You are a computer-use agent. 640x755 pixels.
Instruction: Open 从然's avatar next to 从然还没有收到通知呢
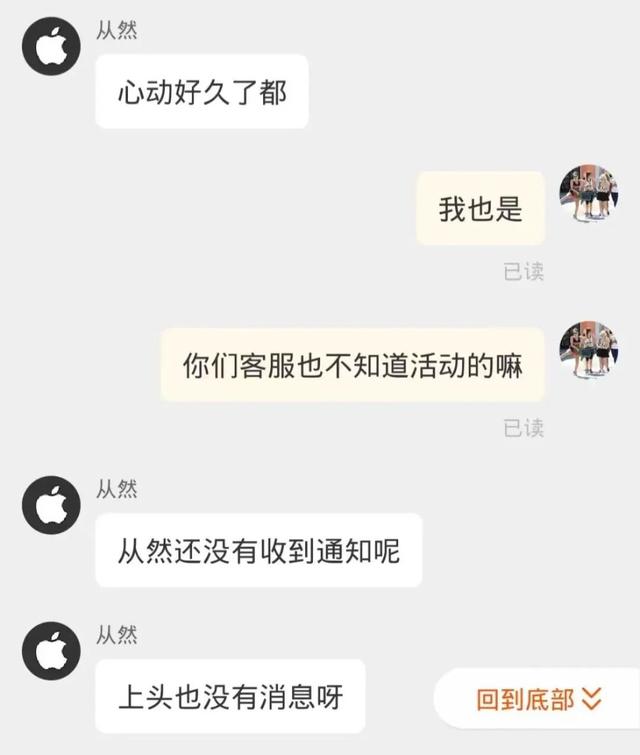(x=51, y=506)
